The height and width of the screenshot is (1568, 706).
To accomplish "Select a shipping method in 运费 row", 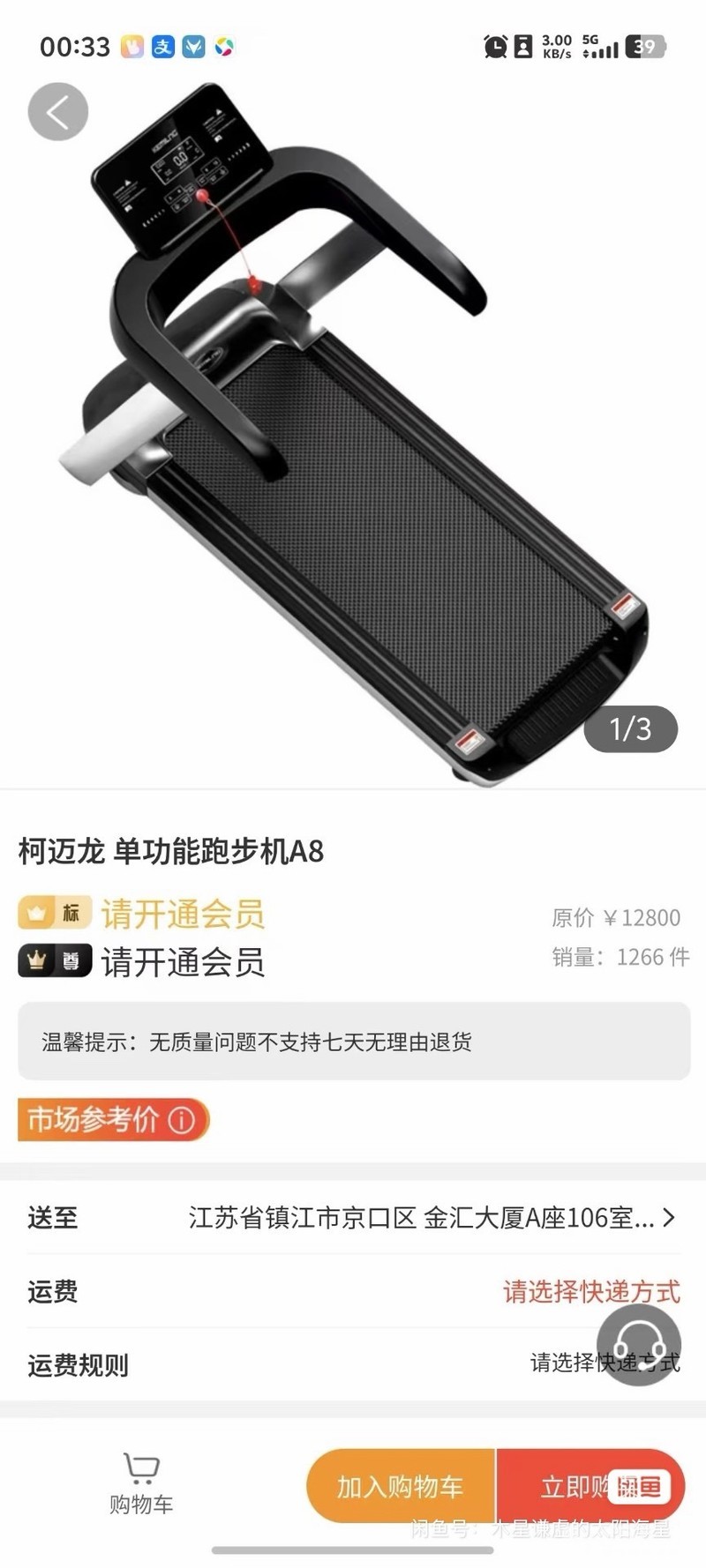I will coord(590,1292).
